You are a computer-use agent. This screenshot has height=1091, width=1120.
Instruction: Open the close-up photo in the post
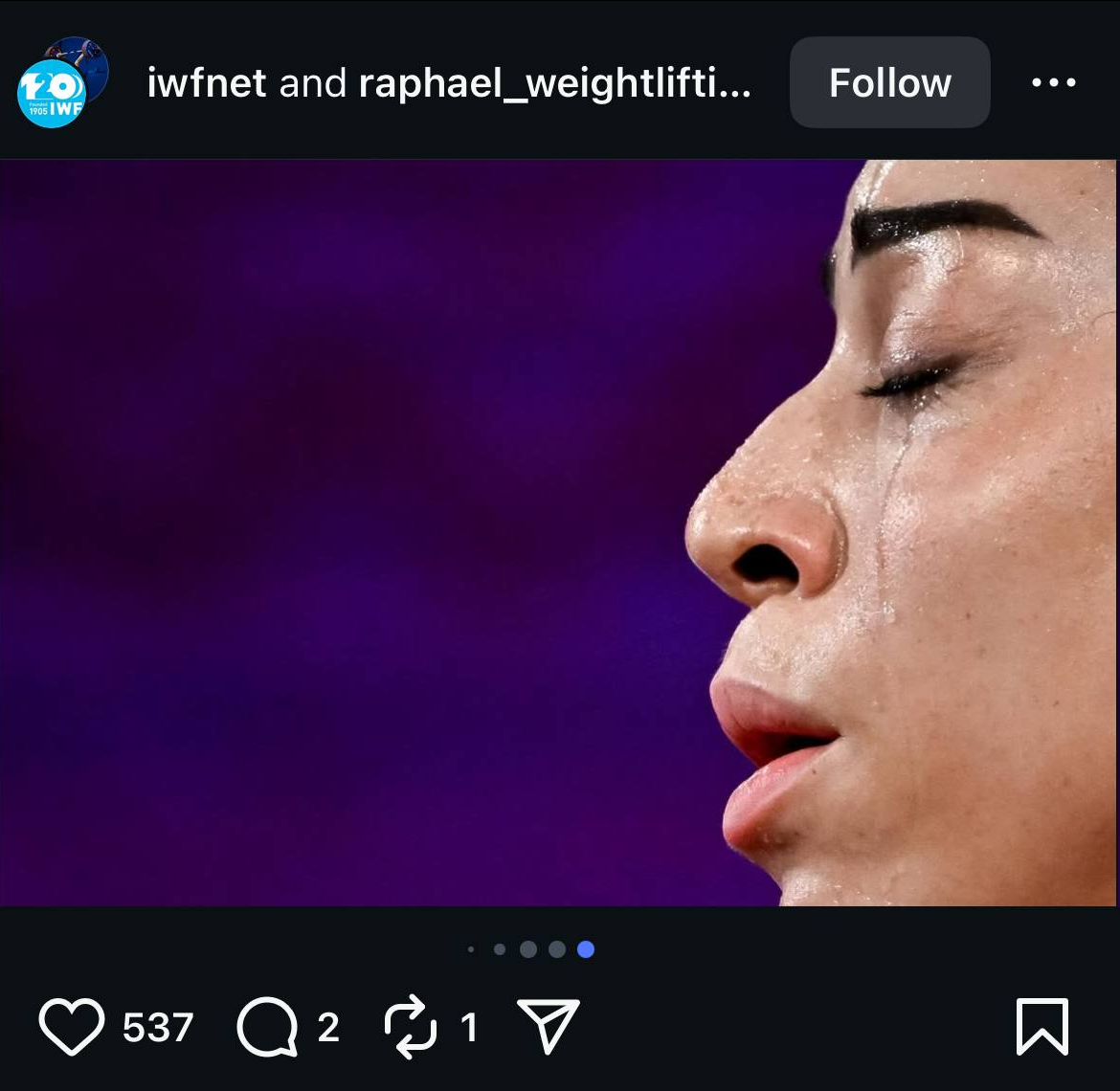[x=559, y=532]
